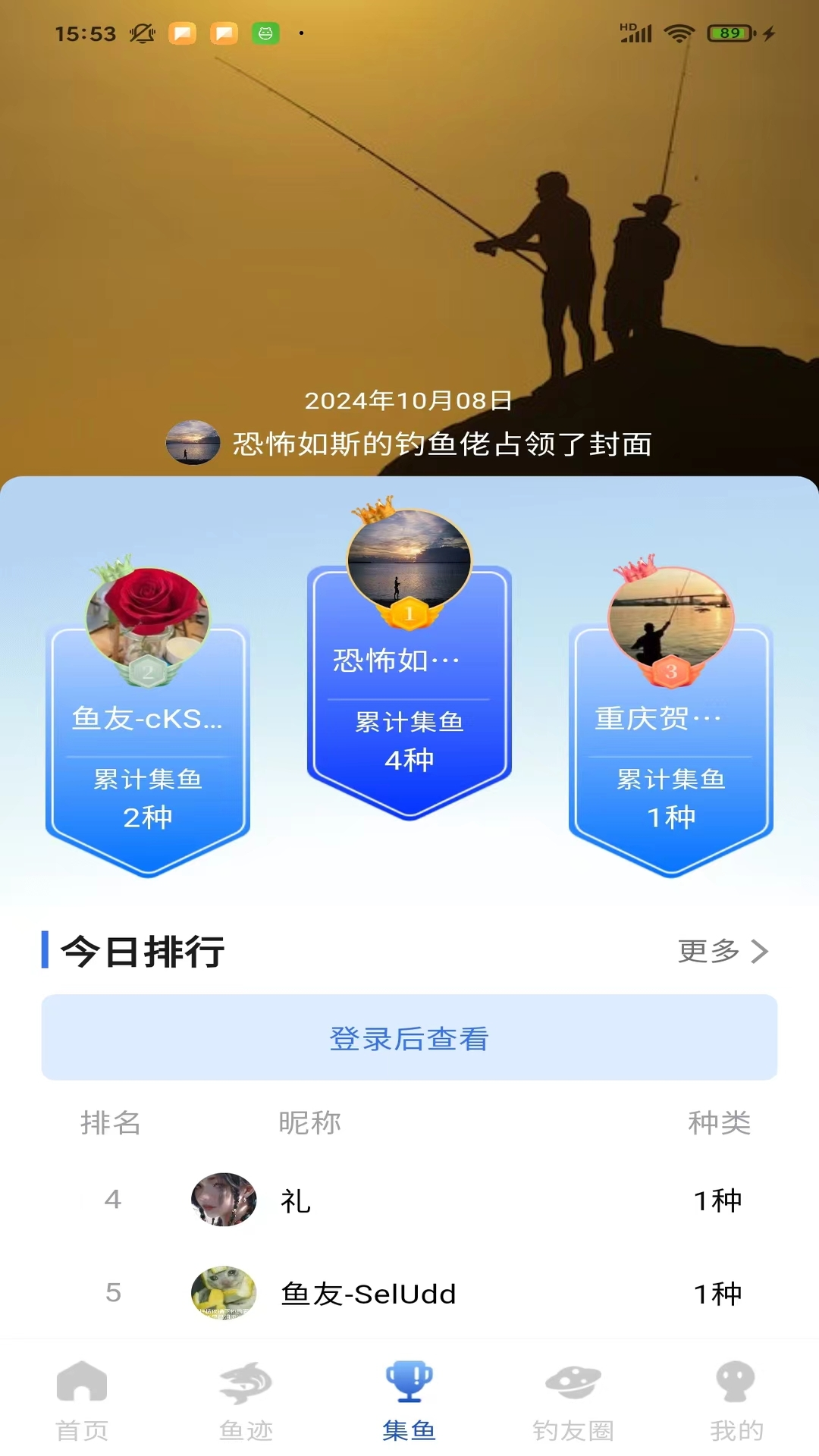The width and height of the screenshot is (819, 1456).
Task: Go to the 钓友圈 tab
Action: click(573, 1399)
